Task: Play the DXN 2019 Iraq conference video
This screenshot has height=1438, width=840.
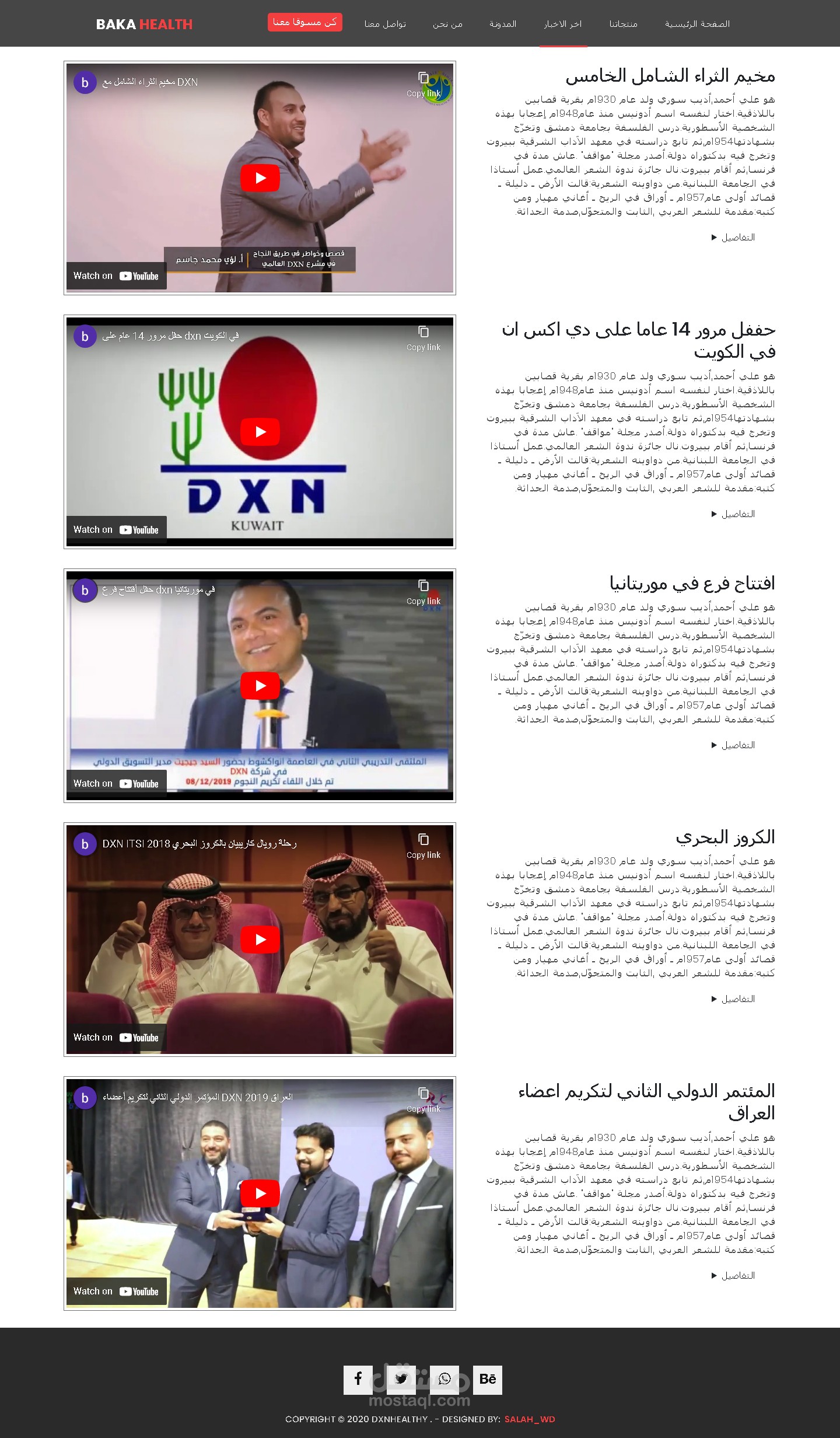Action: [x=260, y=1193]
